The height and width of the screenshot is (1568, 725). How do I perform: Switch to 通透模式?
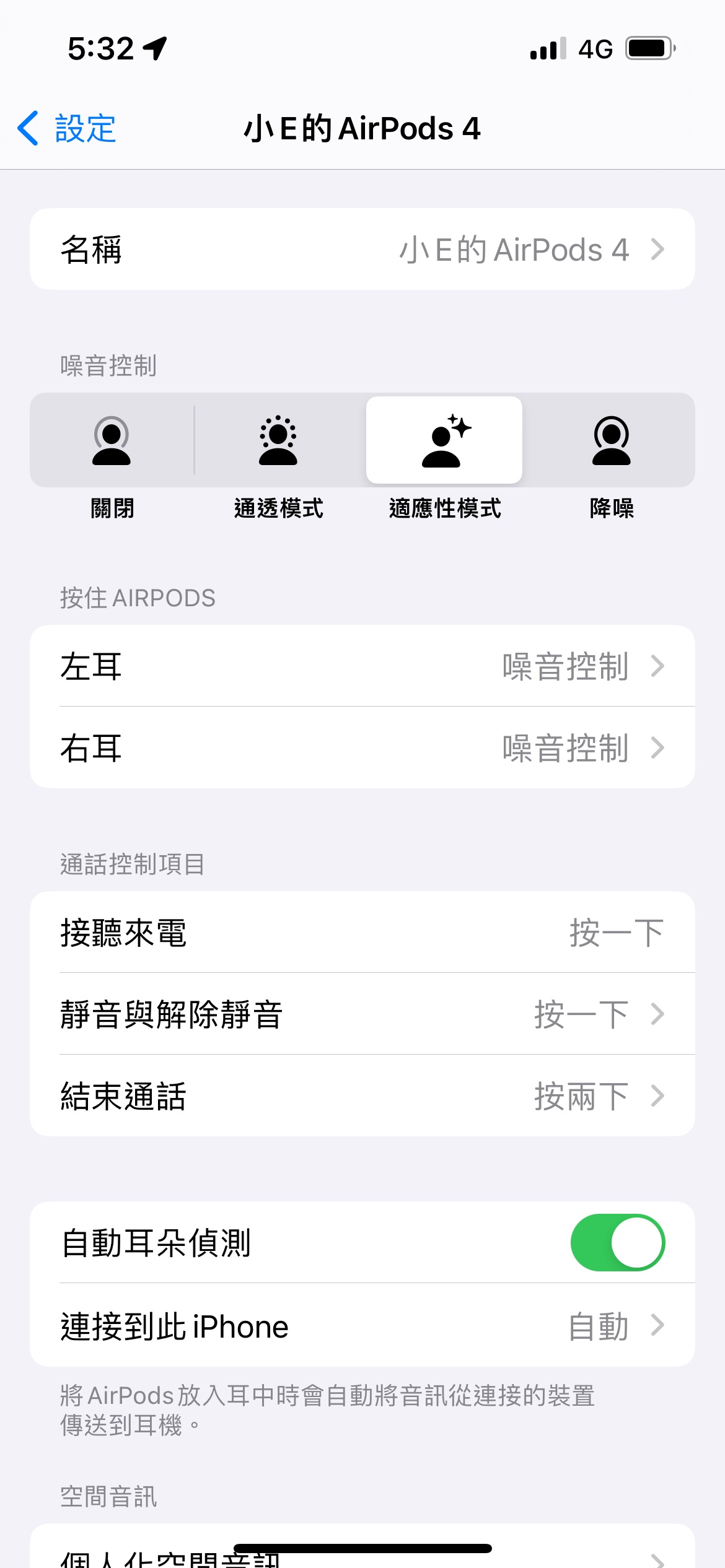(x=278, y=441)
